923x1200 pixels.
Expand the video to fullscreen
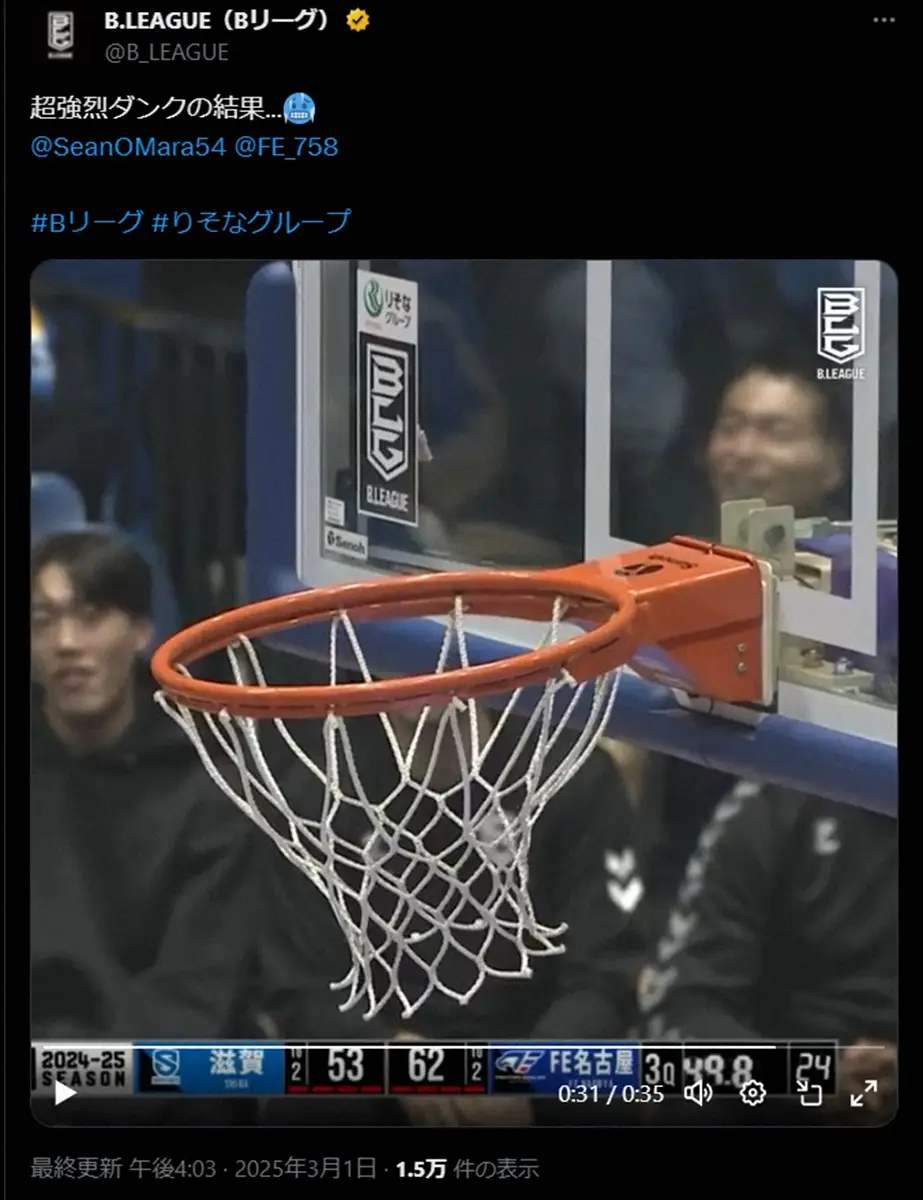862,1094
